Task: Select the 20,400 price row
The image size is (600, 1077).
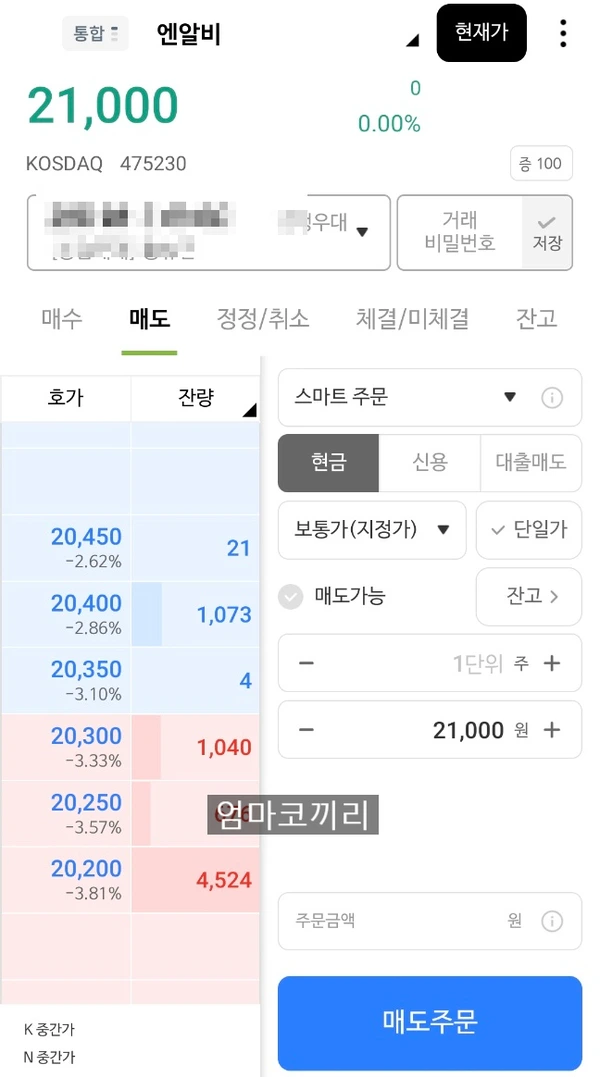Action: [x=130, y=615]
